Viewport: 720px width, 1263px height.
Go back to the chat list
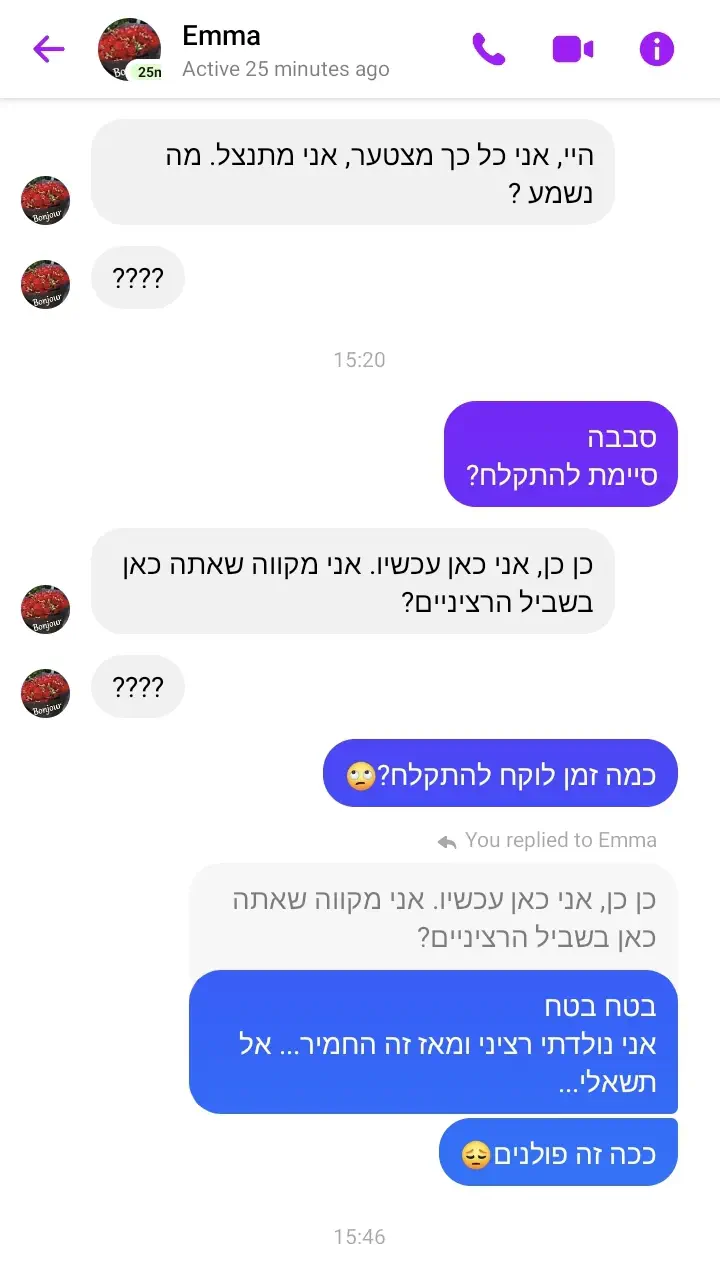[x=48, y=49]
